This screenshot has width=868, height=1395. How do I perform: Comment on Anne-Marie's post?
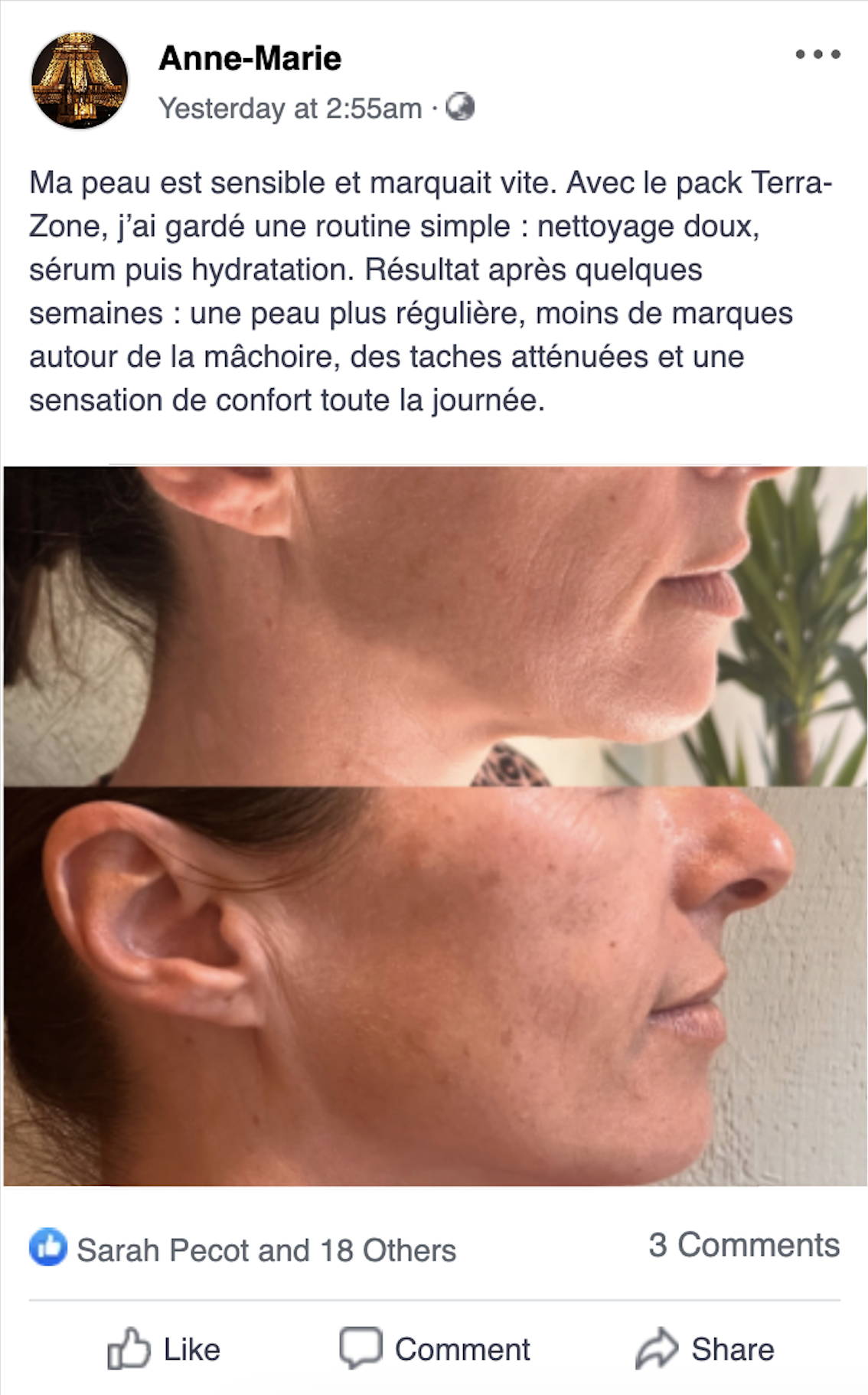[x=435, y=1348]
